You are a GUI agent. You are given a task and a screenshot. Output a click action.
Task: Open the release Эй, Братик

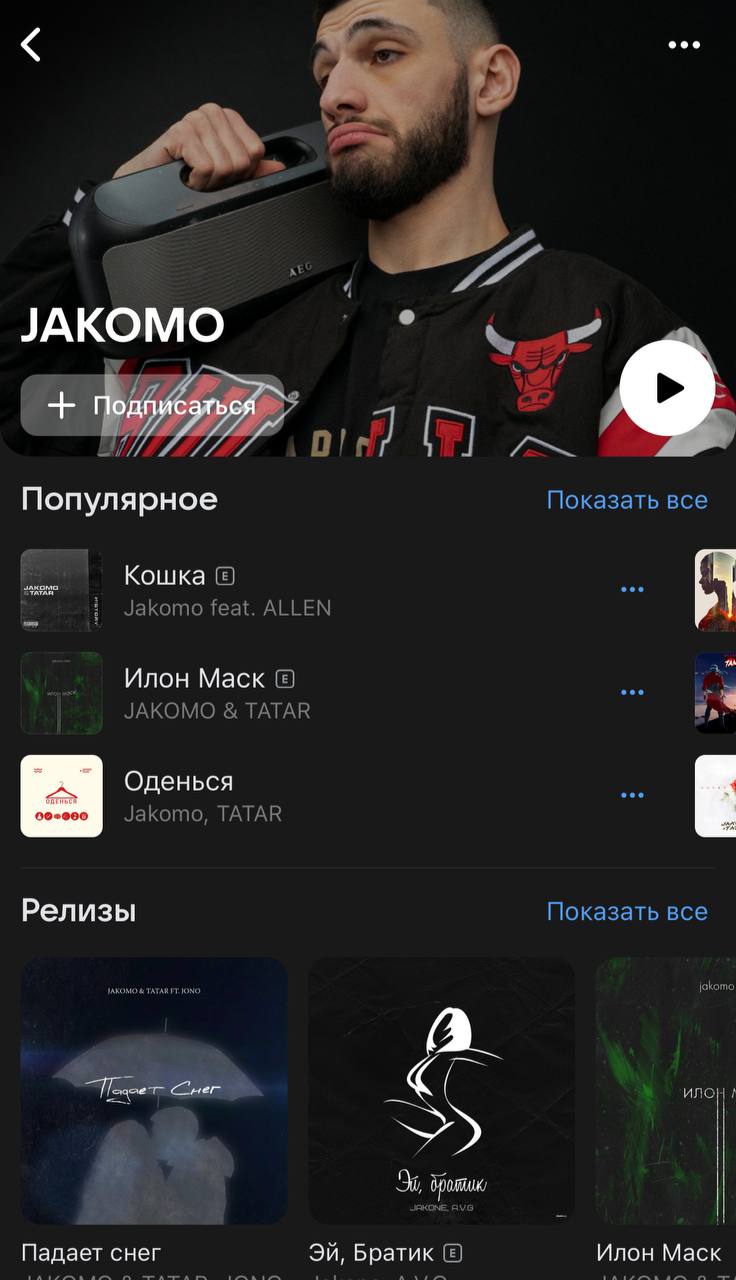441,1090
